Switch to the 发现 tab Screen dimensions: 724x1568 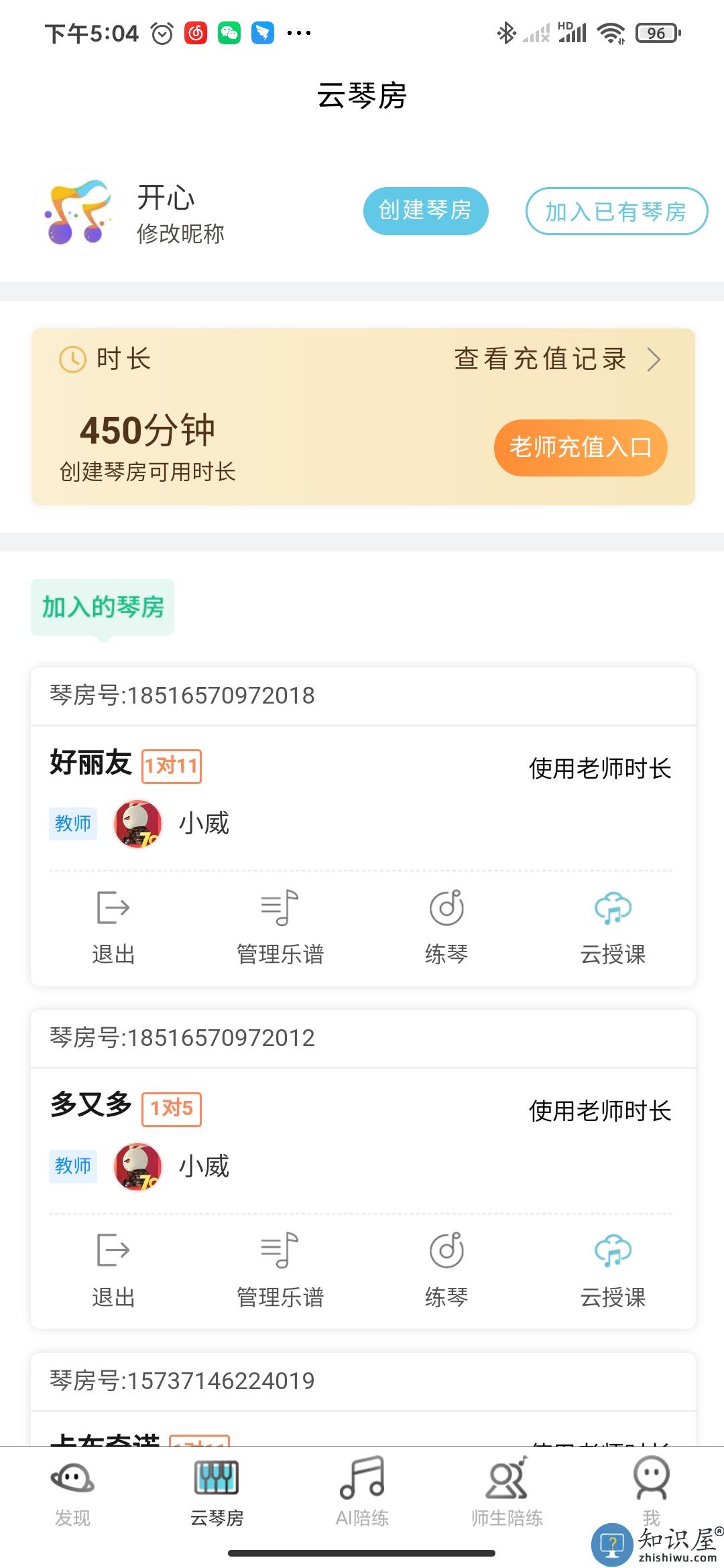tap(72, 1492)
